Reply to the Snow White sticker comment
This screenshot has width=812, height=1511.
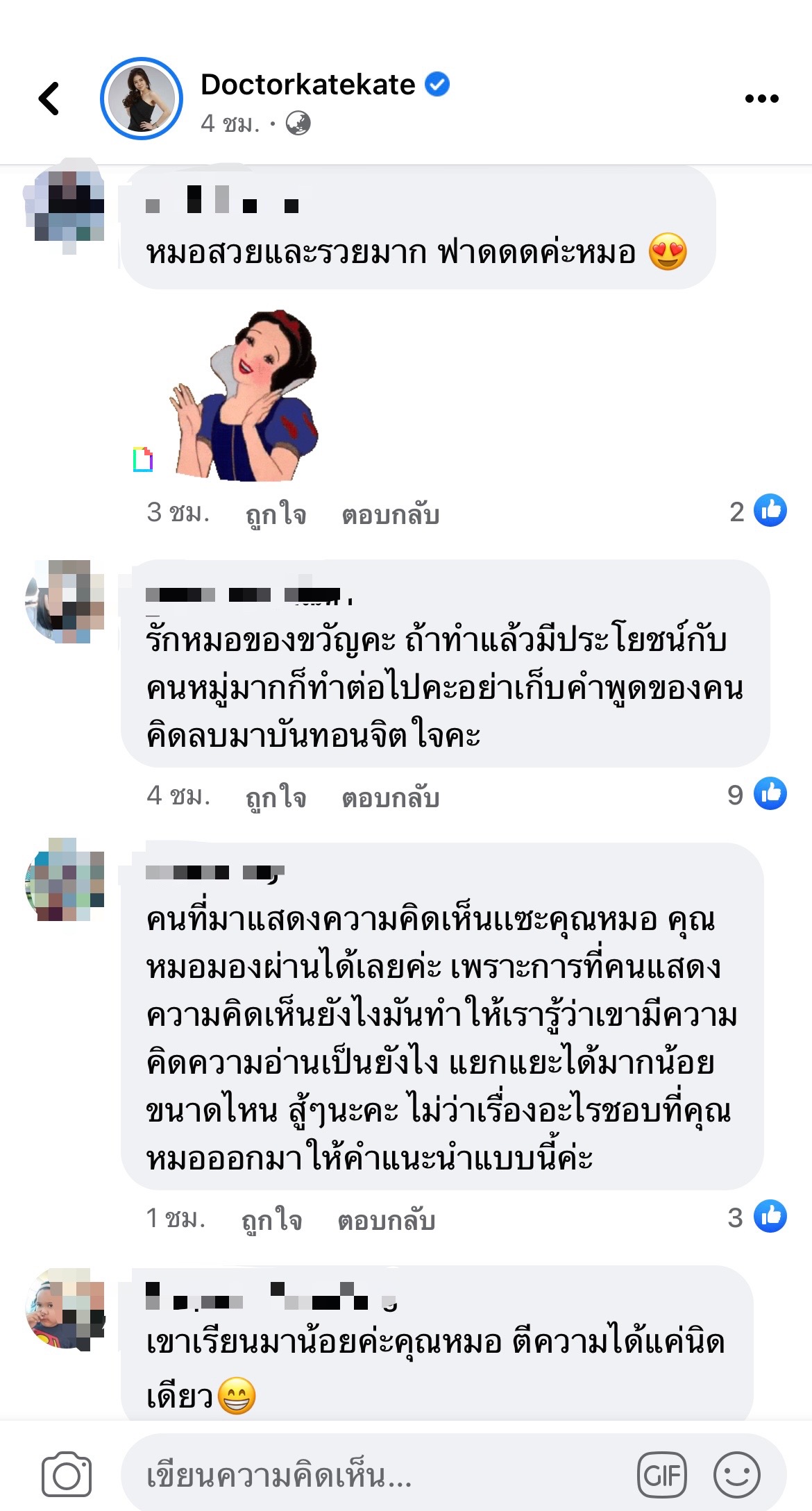(390, 514)
